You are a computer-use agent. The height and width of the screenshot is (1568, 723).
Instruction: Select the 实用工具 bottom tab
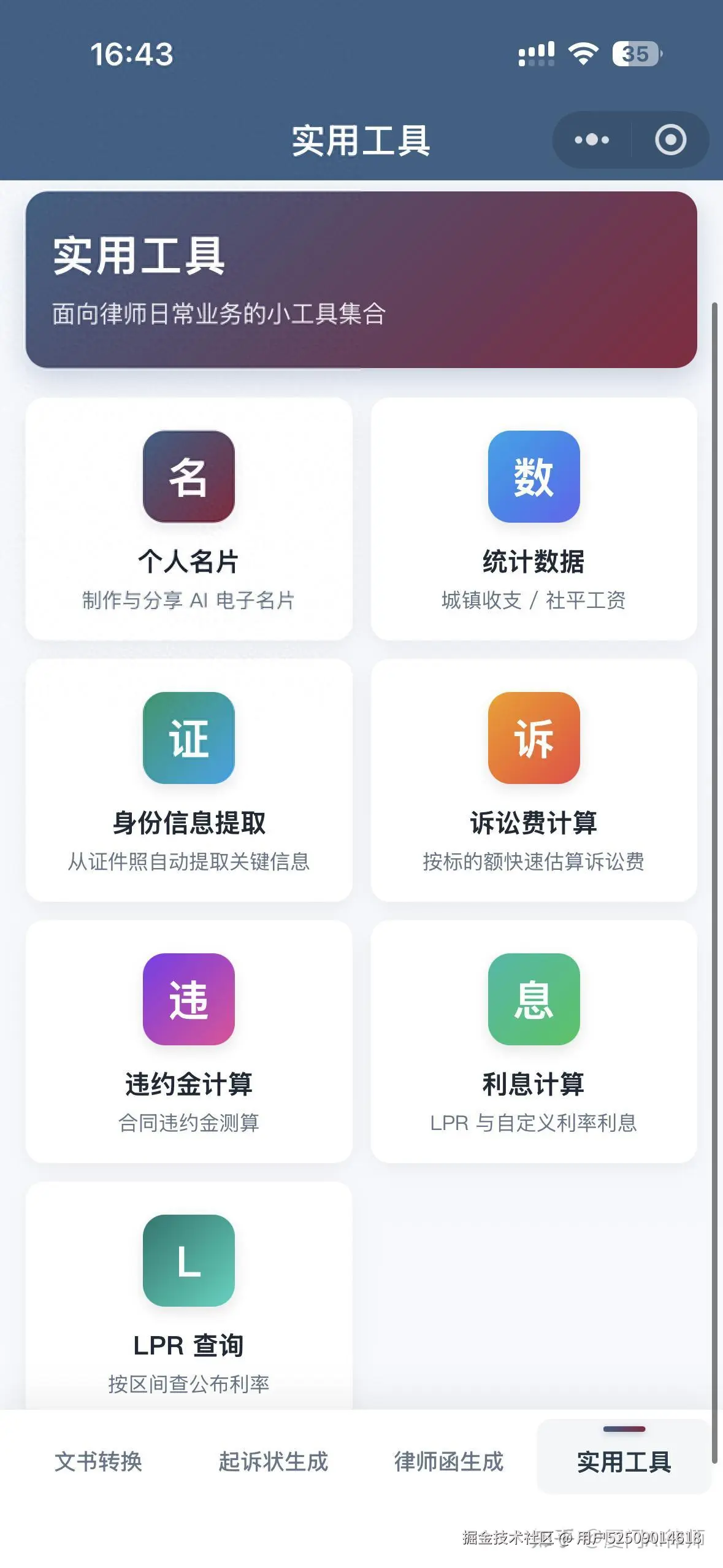click(624, 1461)
